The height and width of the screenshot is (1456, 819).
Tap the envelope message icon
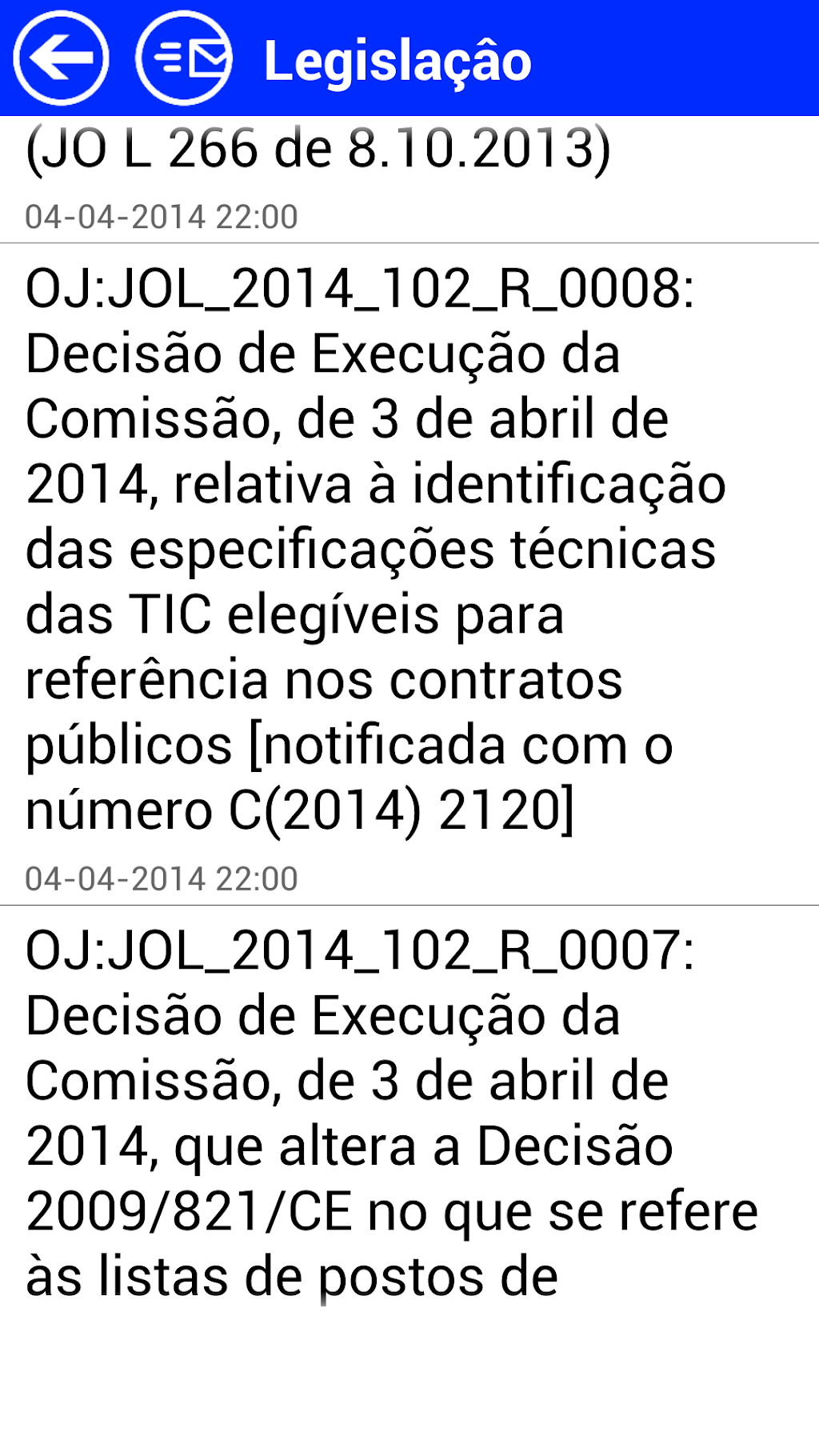185,58
